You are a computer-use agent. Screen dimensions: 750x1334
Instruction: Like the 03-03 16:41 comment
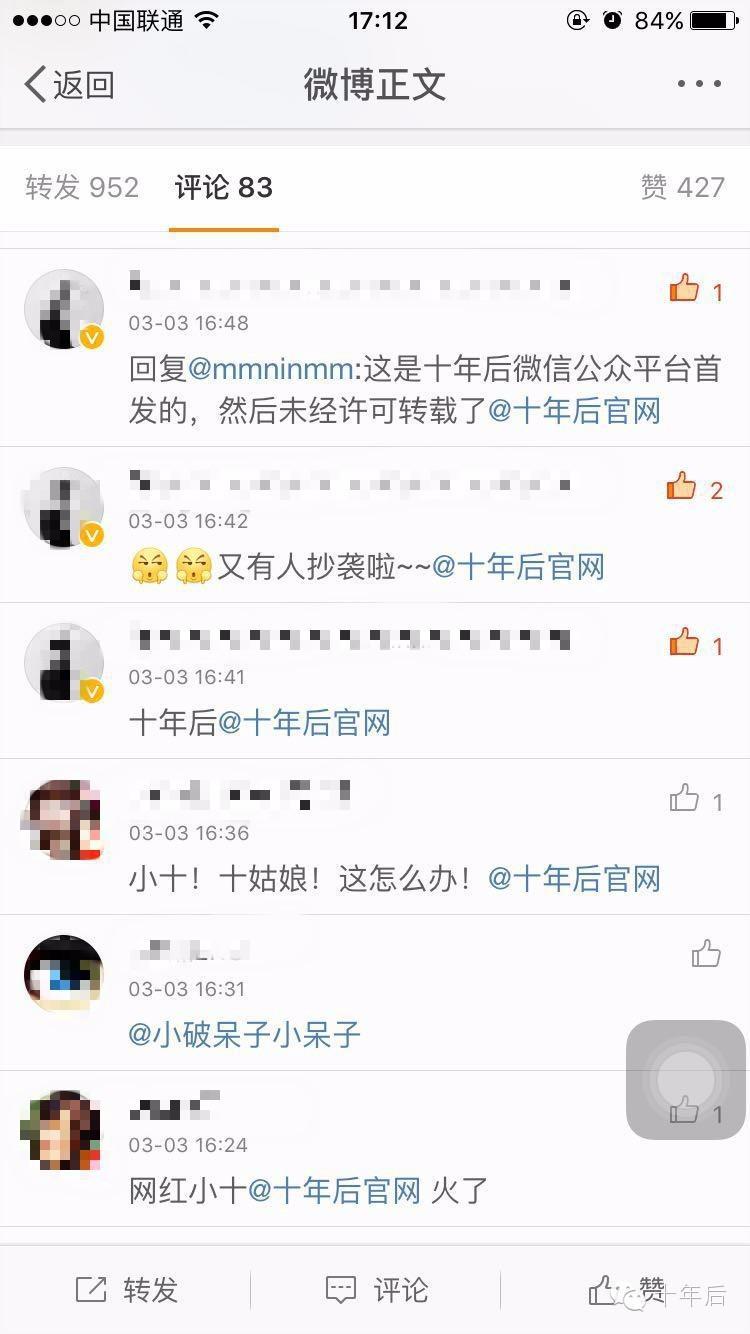[x=686, y=643]
